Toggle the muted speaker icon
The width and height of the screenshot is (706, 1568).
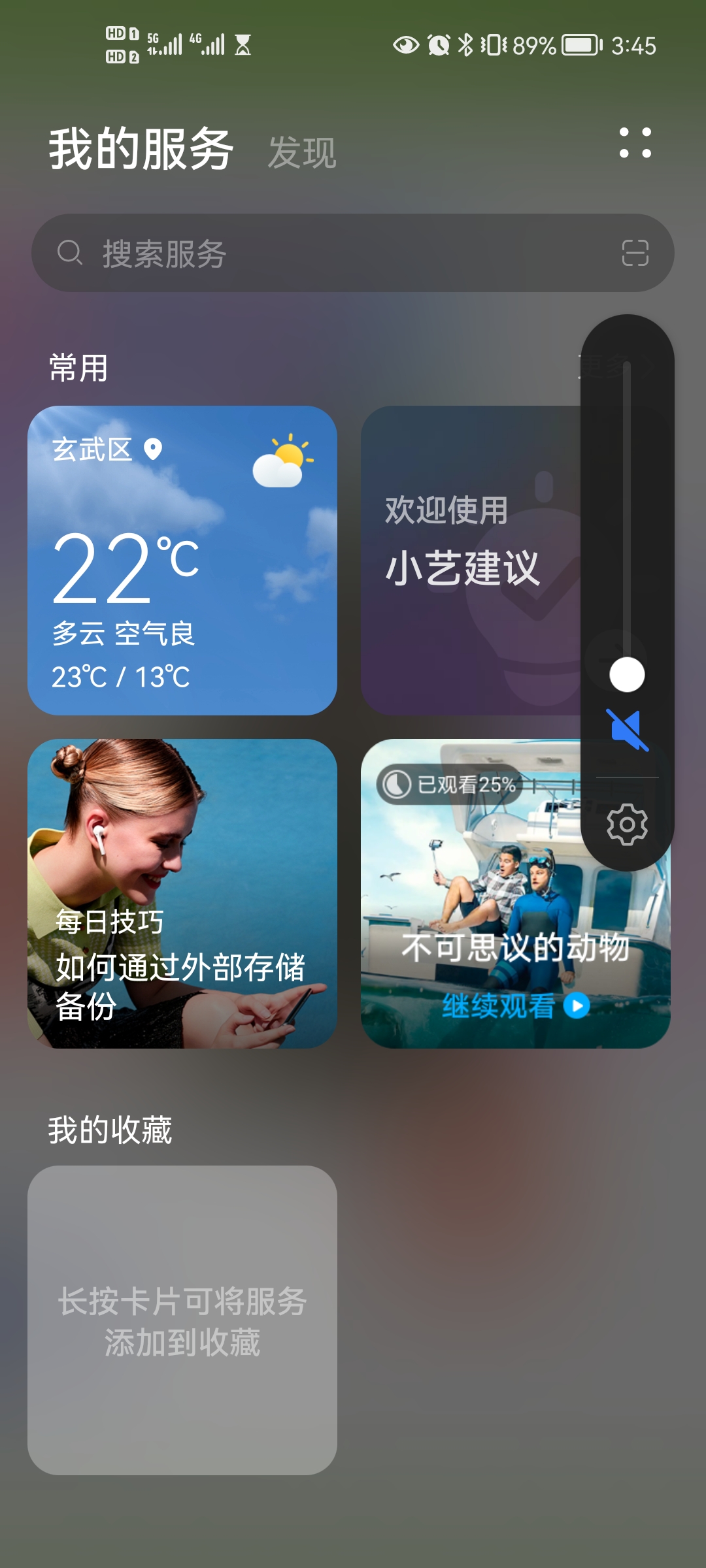(x=627, y=729)
